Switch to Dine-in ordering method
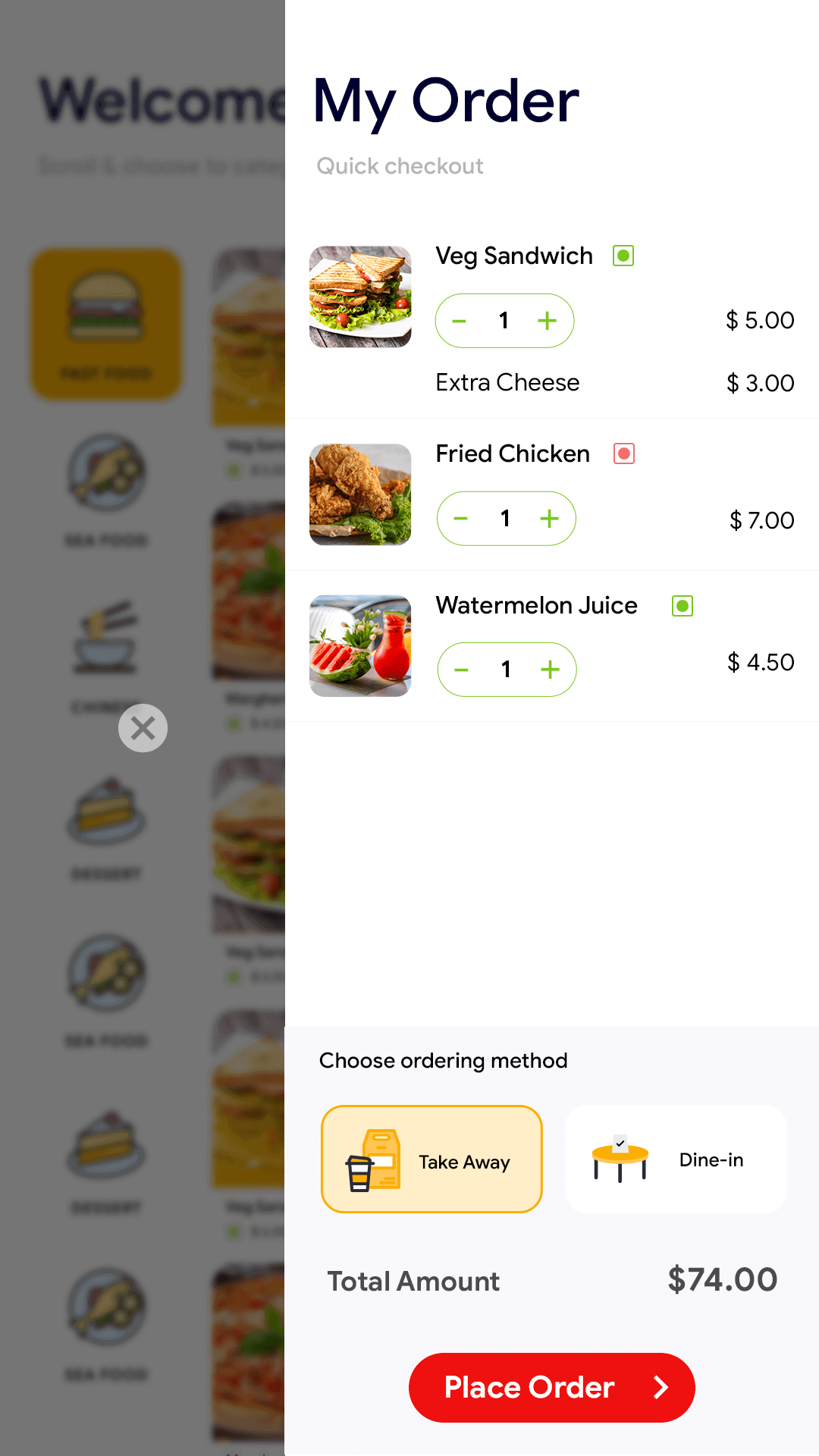 click(x=675, y=1159)
